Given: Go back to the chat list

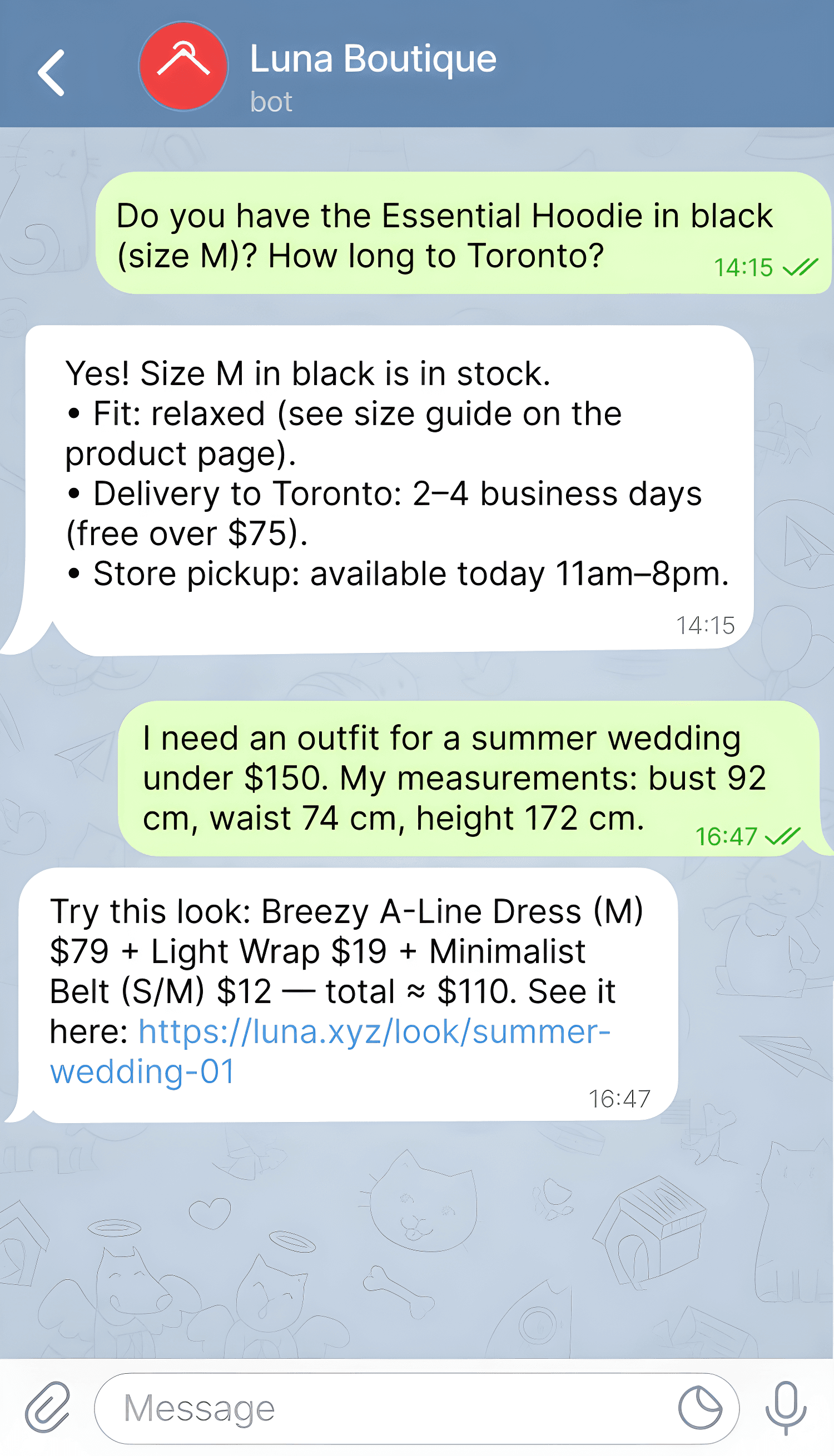Looking at the screenshot, I should 52,73.
